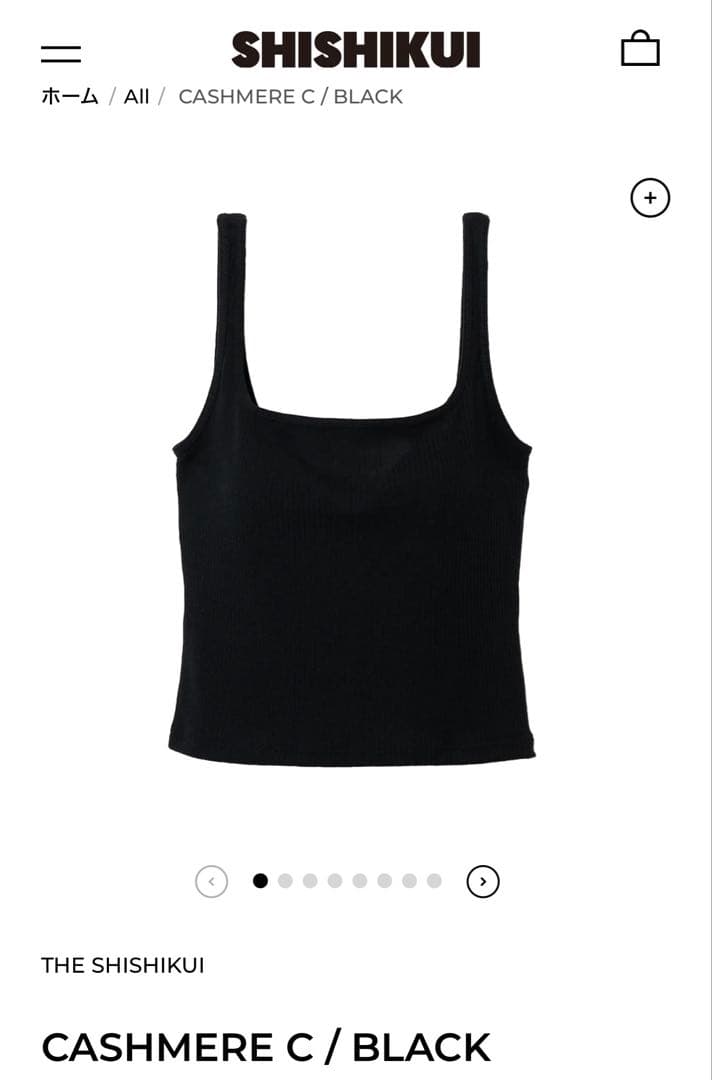Zoom the product image with plus icon
This screenshot has height=1080, width=712.
coord(650,198)
